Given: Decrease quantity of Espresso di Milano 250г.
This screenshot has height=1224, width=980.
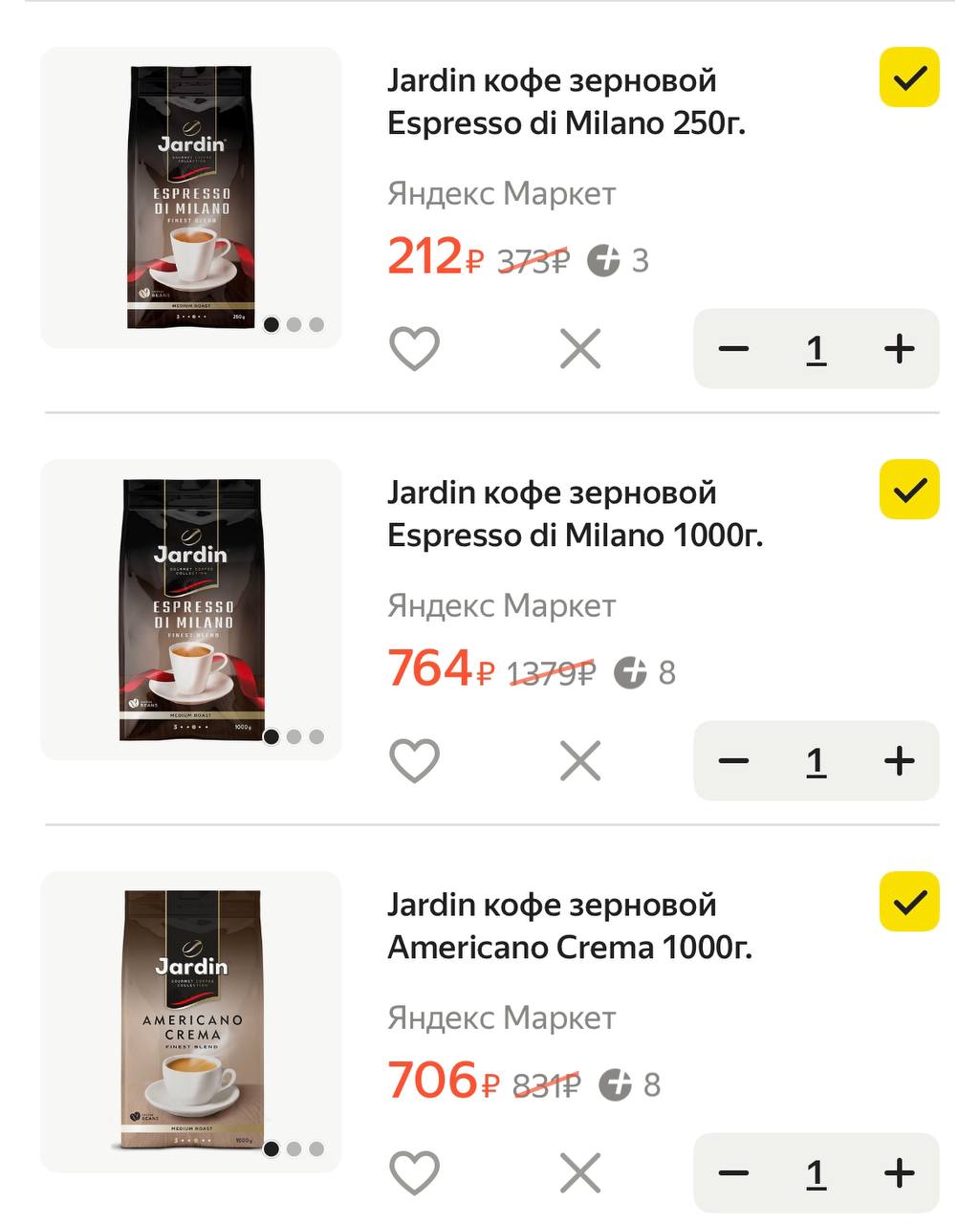Looking at the screenshot, I should tap(733, 349).
